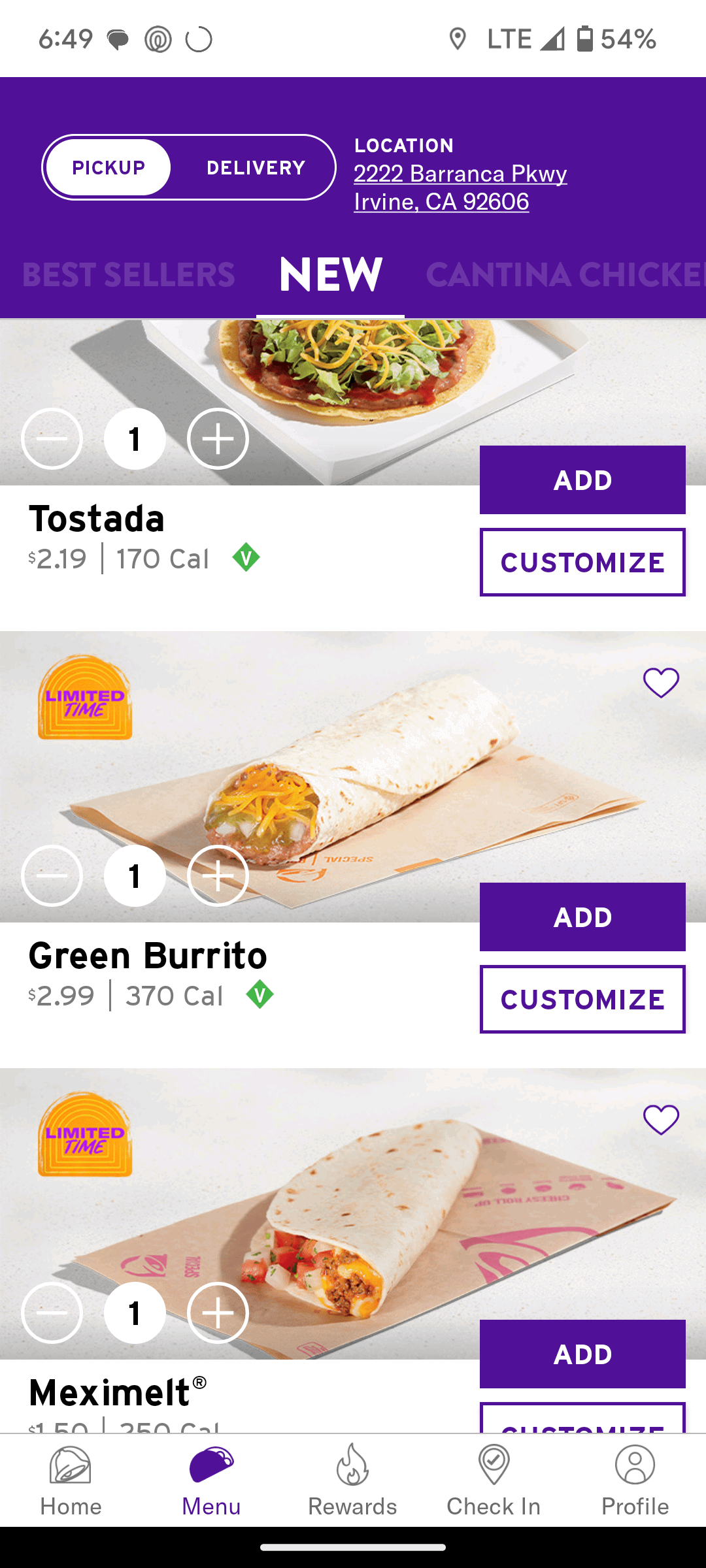Add the Tostada to the order
The width and height of the screenshot is (706, 1568).
(582, 480)
